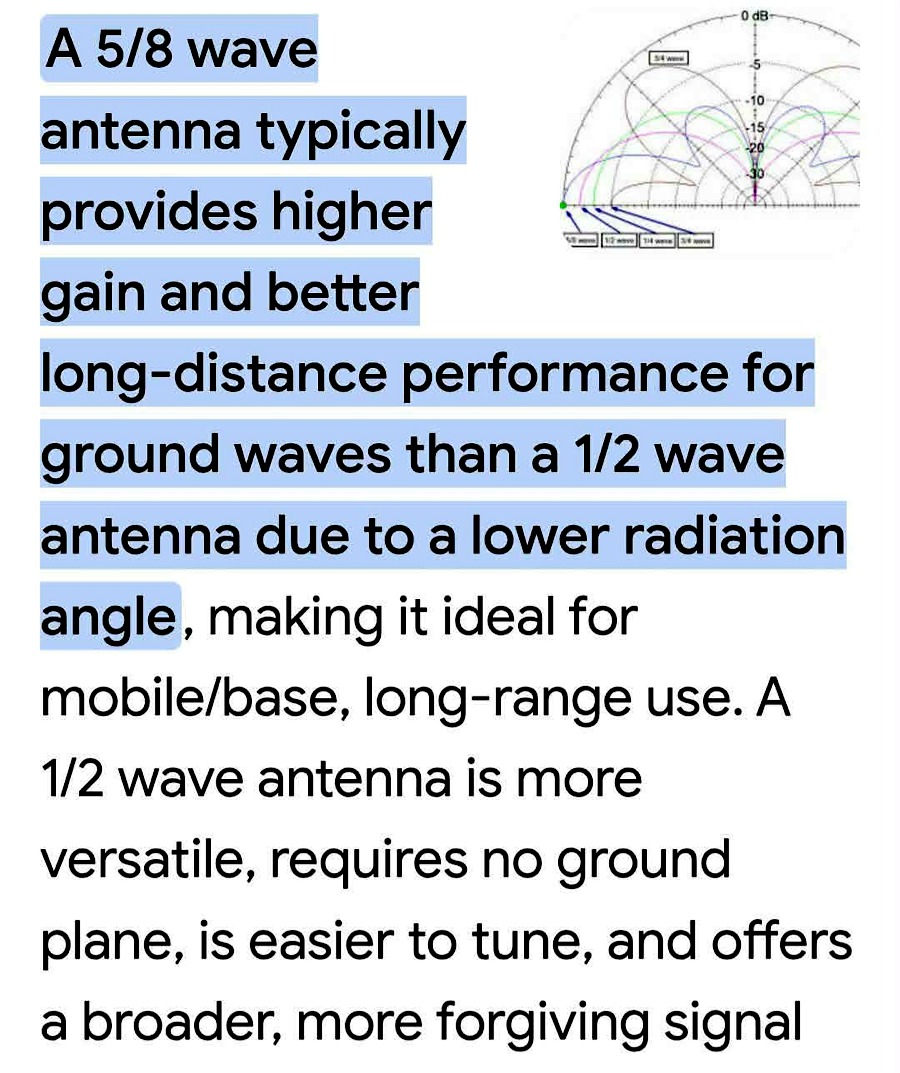The width and height of the screenshot is (900, 1073).
Task: Open the antenna radiation pattern image
Action: pyautogui.click(x=710, y=130)
